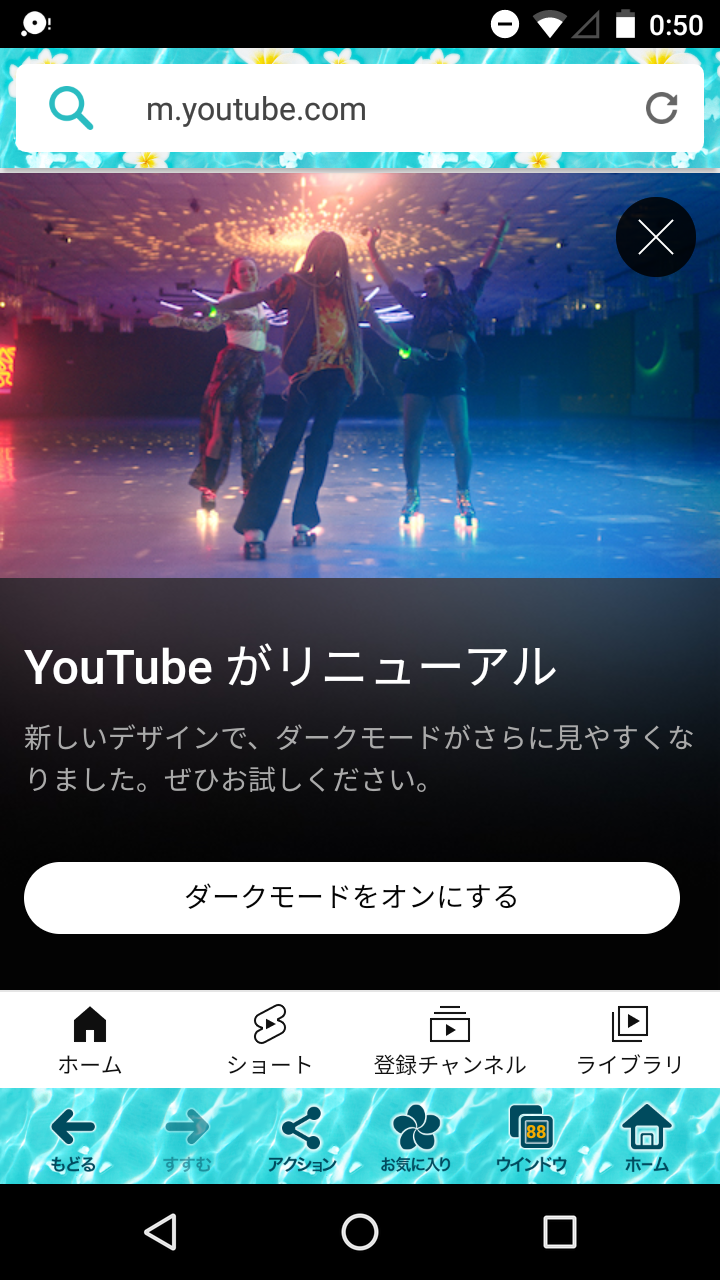
Task: Tap the system back button
Action: tap(160, 1232)
